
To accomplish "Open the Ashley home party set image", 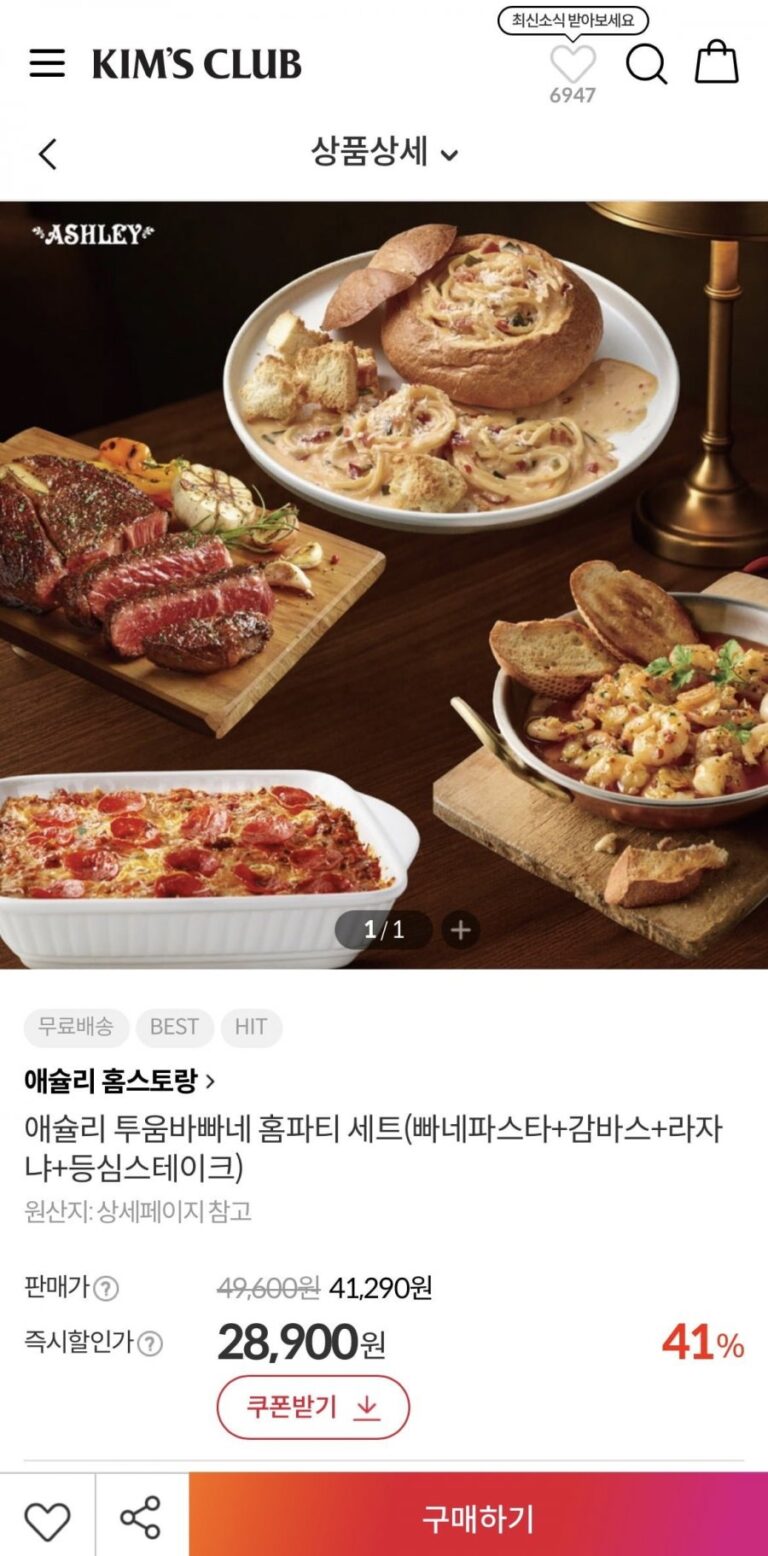I will 384,585.
